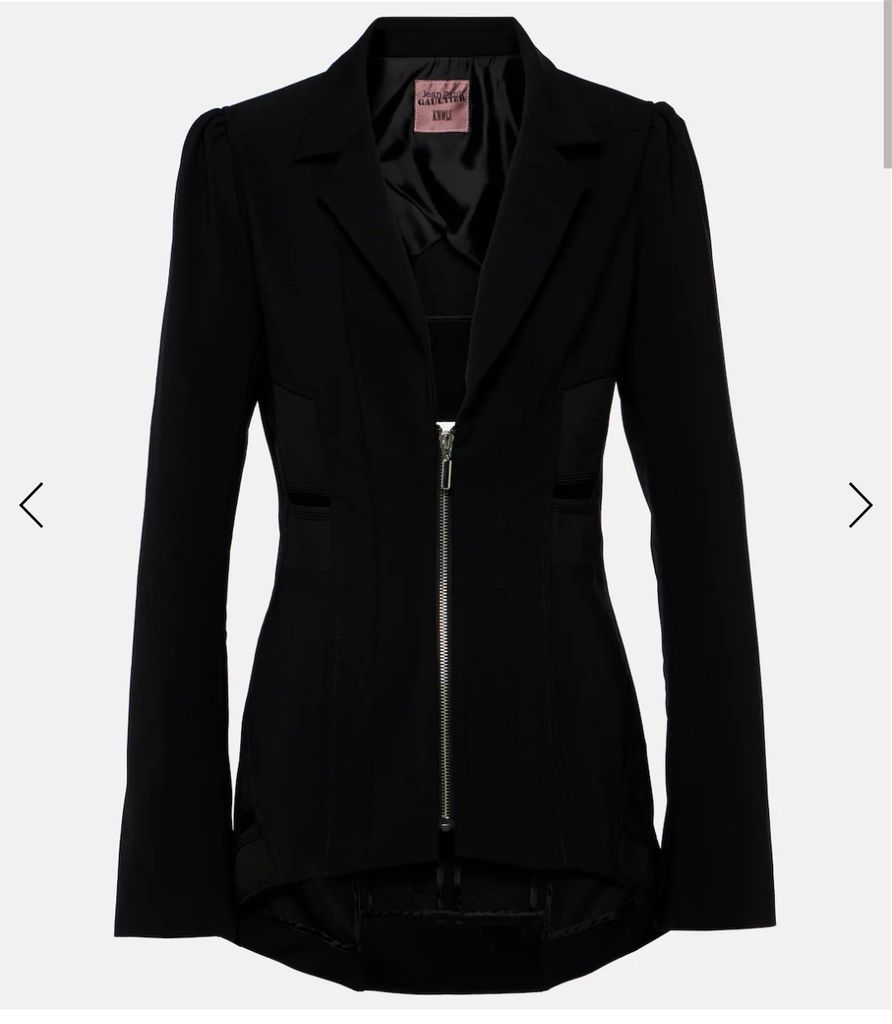Show the next product image
The height and width of the screenshot is (1024, 892).
click(x=859, y=505)
